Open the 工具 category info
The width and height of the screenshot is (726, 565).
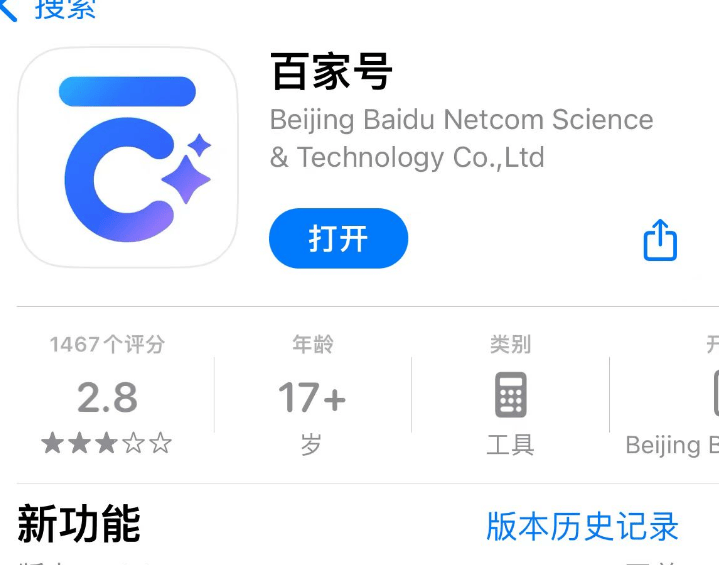click(x=510, y=397)
